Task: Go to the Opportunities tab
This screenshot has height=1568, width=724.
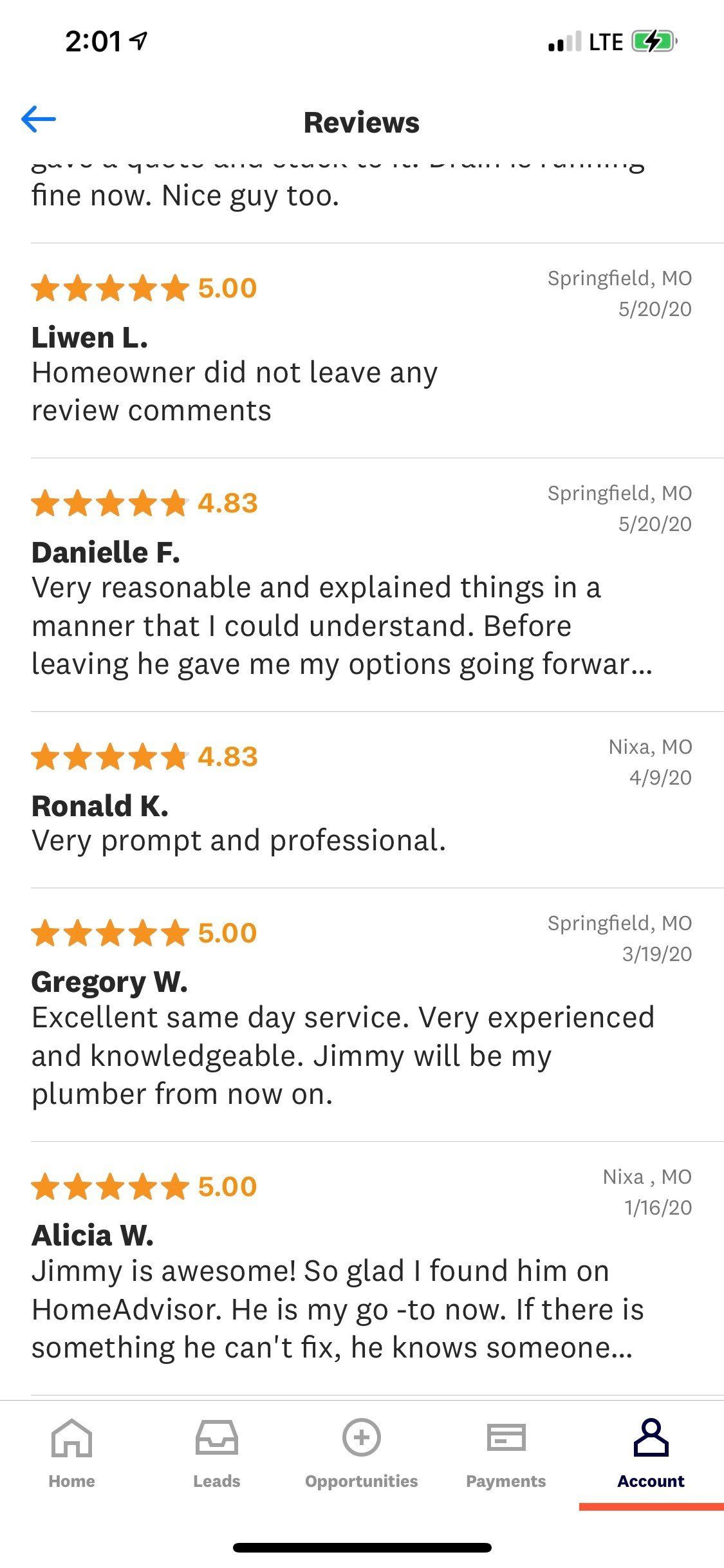Action: [361, 1453]
